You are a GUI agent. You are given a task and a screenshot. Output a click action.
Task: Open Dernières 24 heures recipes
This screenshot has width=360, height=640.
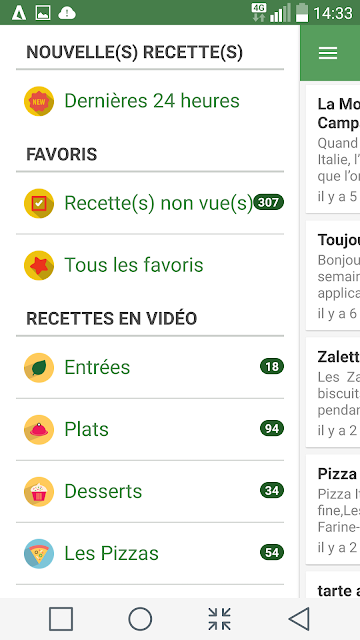click(x=150, y=101)
